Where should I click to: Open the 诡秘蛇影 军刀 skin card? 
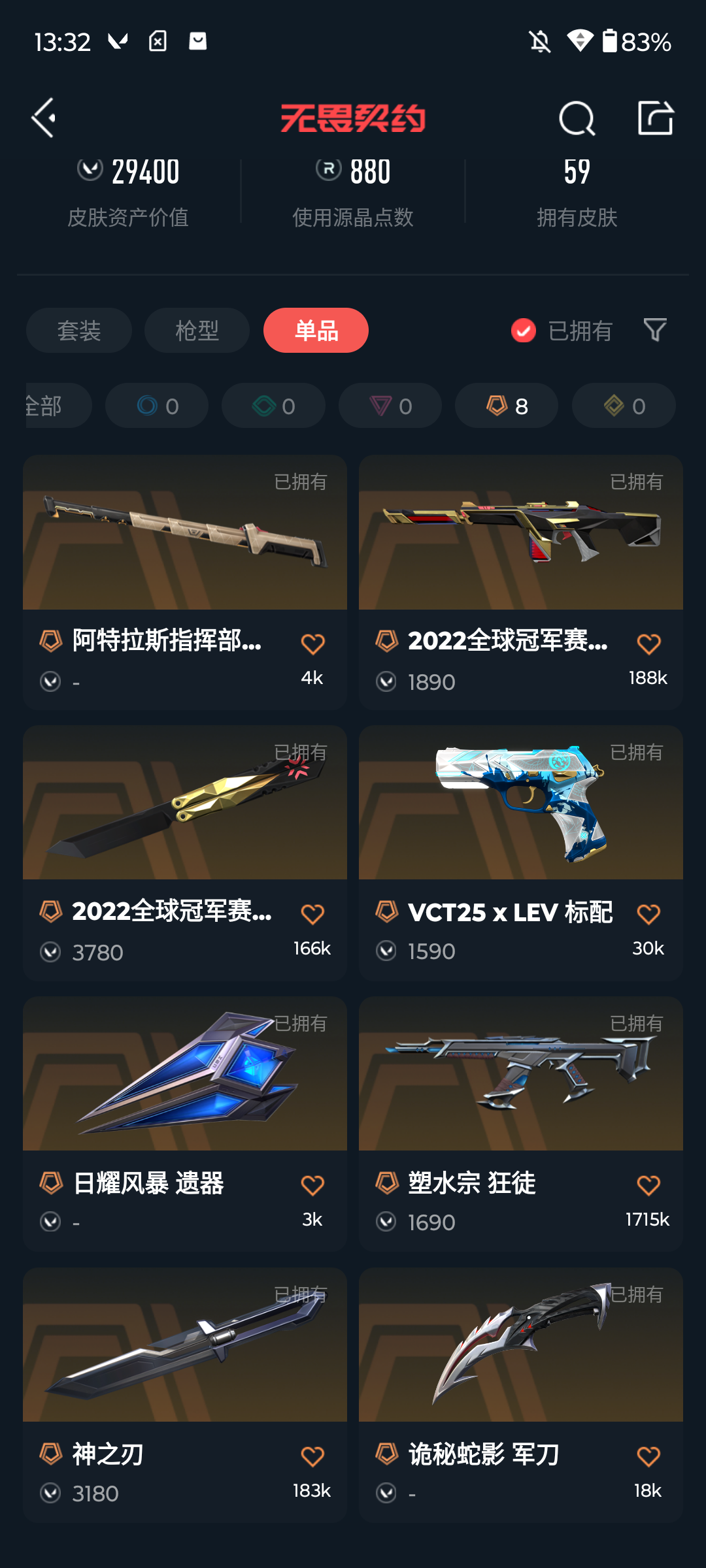point(521,1395)
